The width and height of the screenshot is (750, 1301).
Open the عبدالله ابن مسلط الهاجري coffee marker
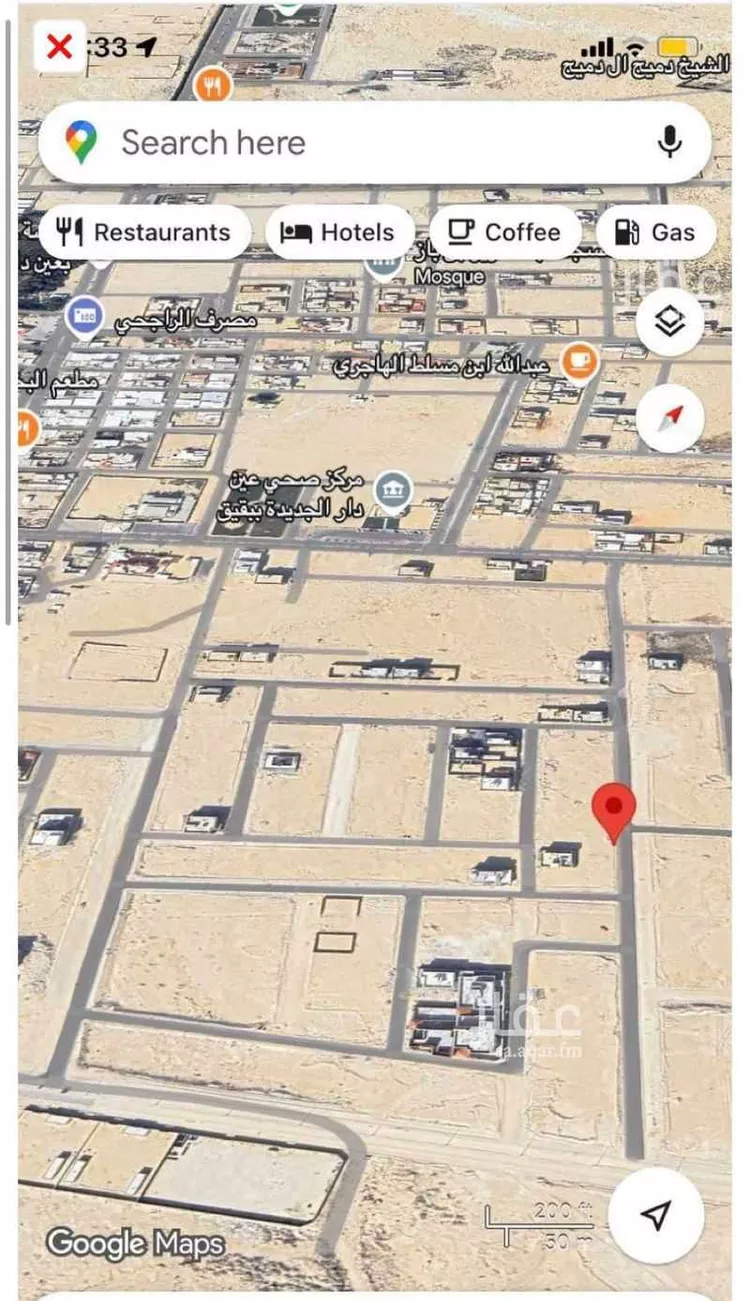pyautogui.click(x=578, y=362)
